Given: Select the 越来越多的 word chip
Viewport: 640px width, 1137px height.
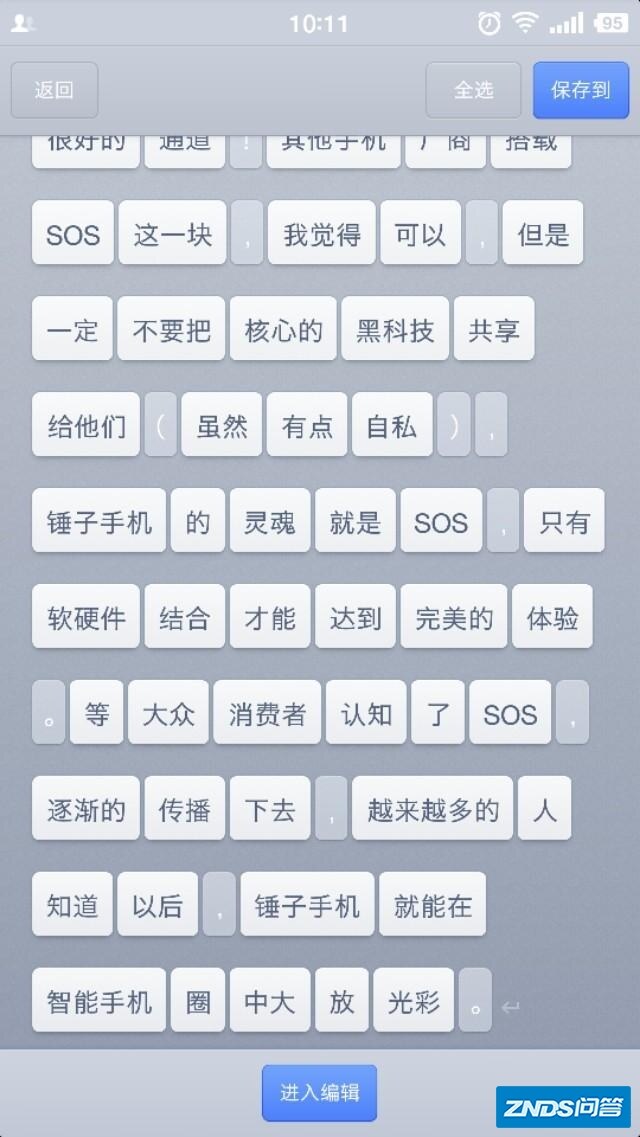Looking at the screenshot, I should tap(432, 809).
